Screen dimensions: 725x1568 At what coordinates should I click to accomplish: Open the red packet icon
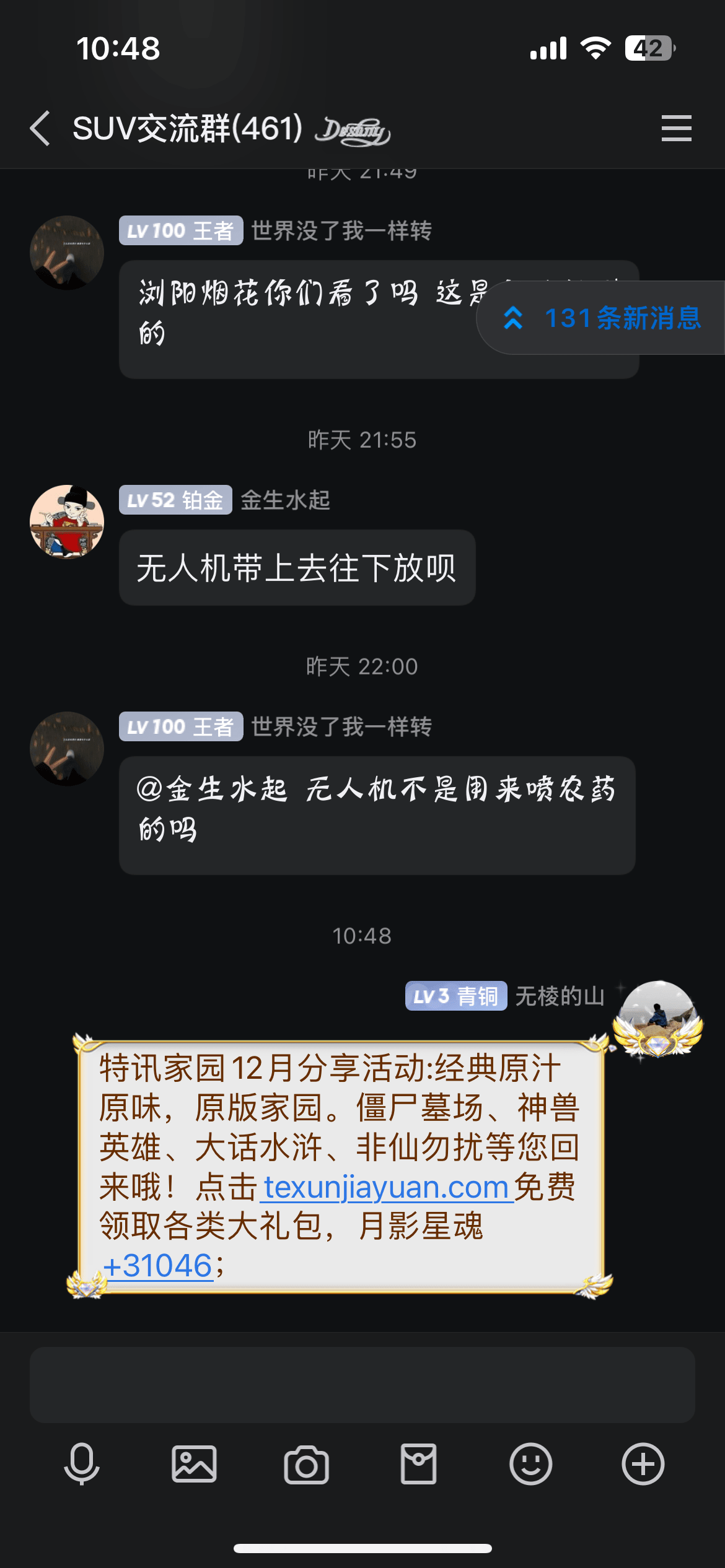[418, 1464]
